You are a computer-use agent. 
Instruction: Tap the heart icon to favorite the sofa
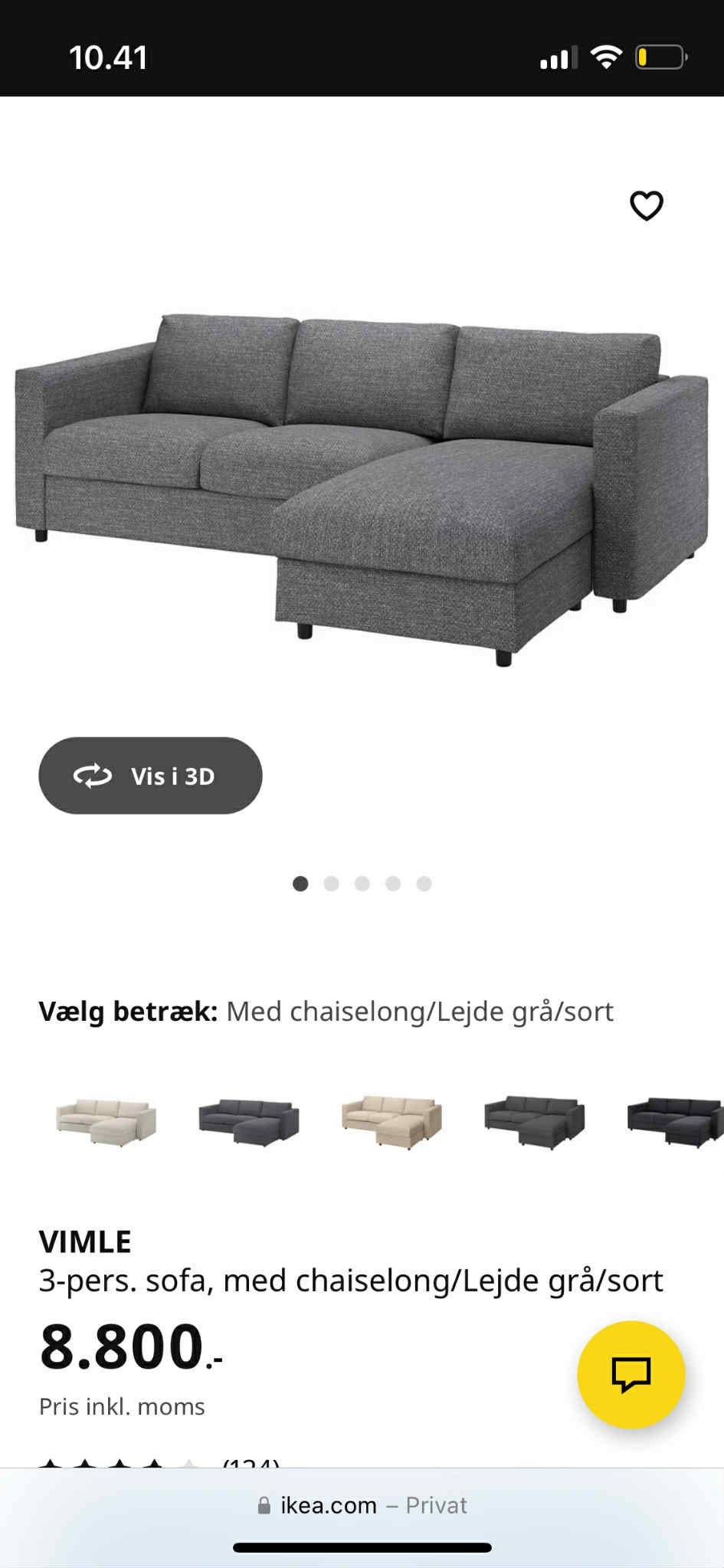646,205
